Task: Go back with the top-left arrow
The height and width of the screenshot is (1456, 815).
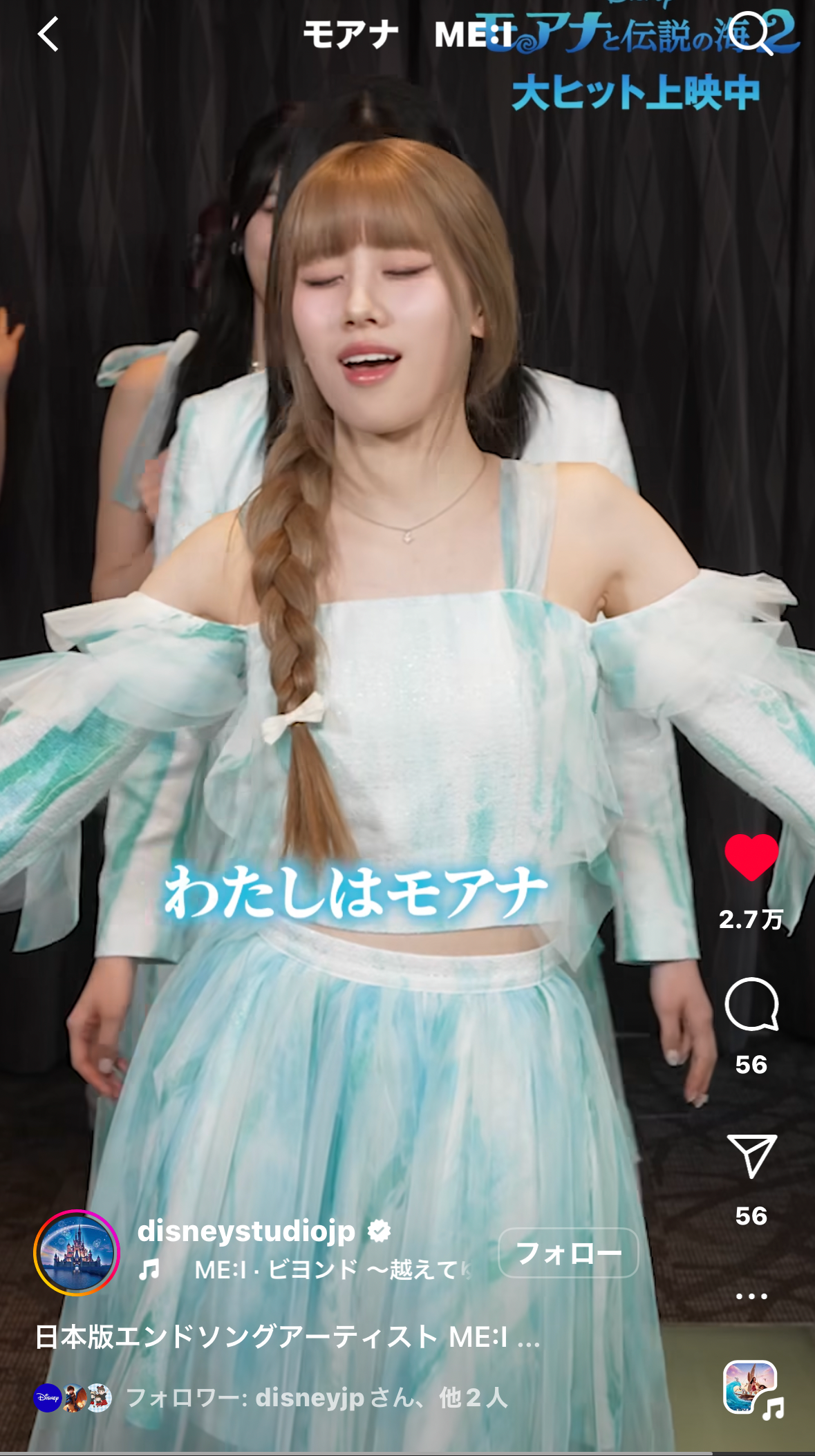Action: 48,35
